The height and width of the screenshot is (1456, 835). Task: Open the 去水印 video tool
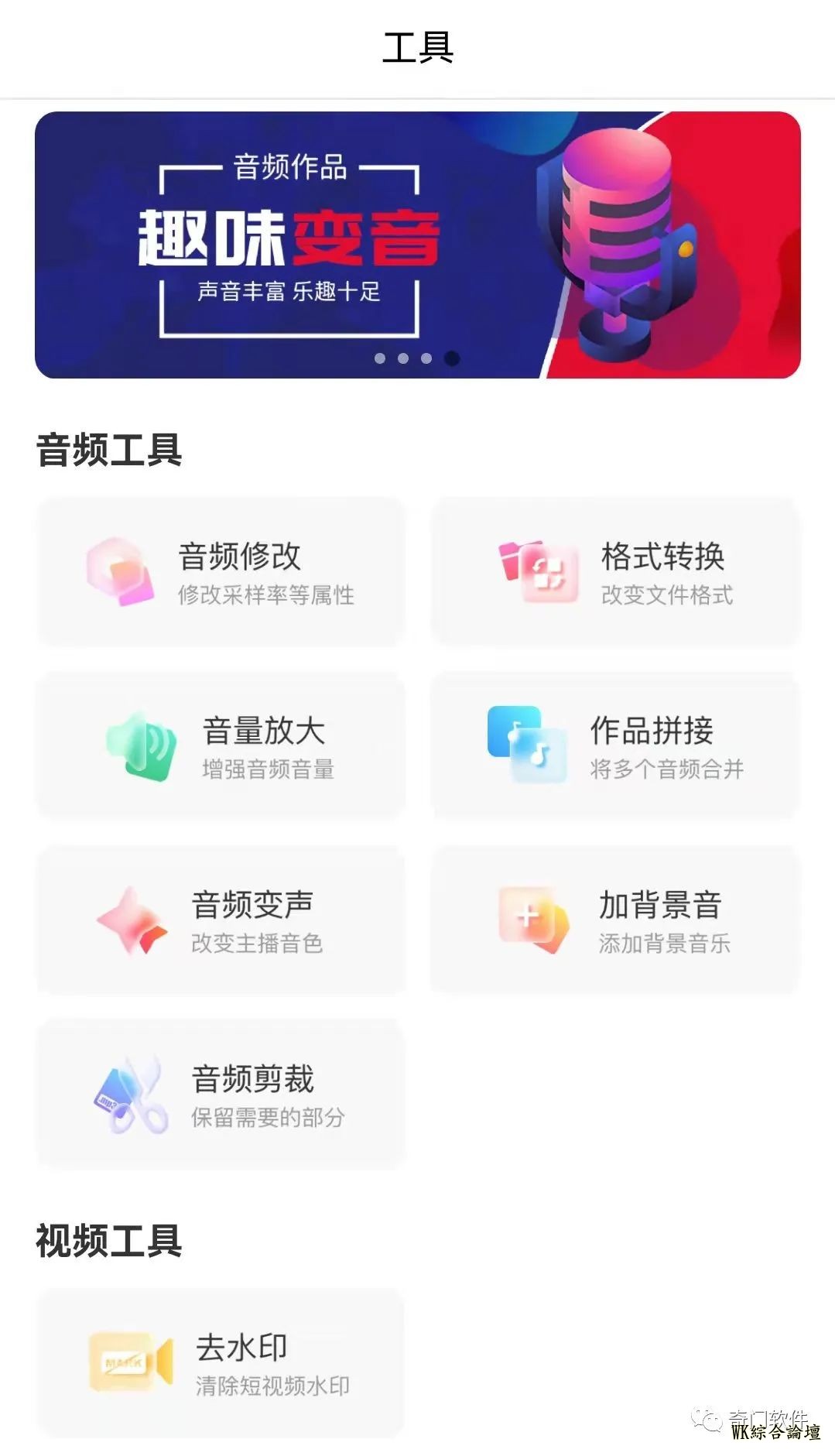[x=221, y=1364]
